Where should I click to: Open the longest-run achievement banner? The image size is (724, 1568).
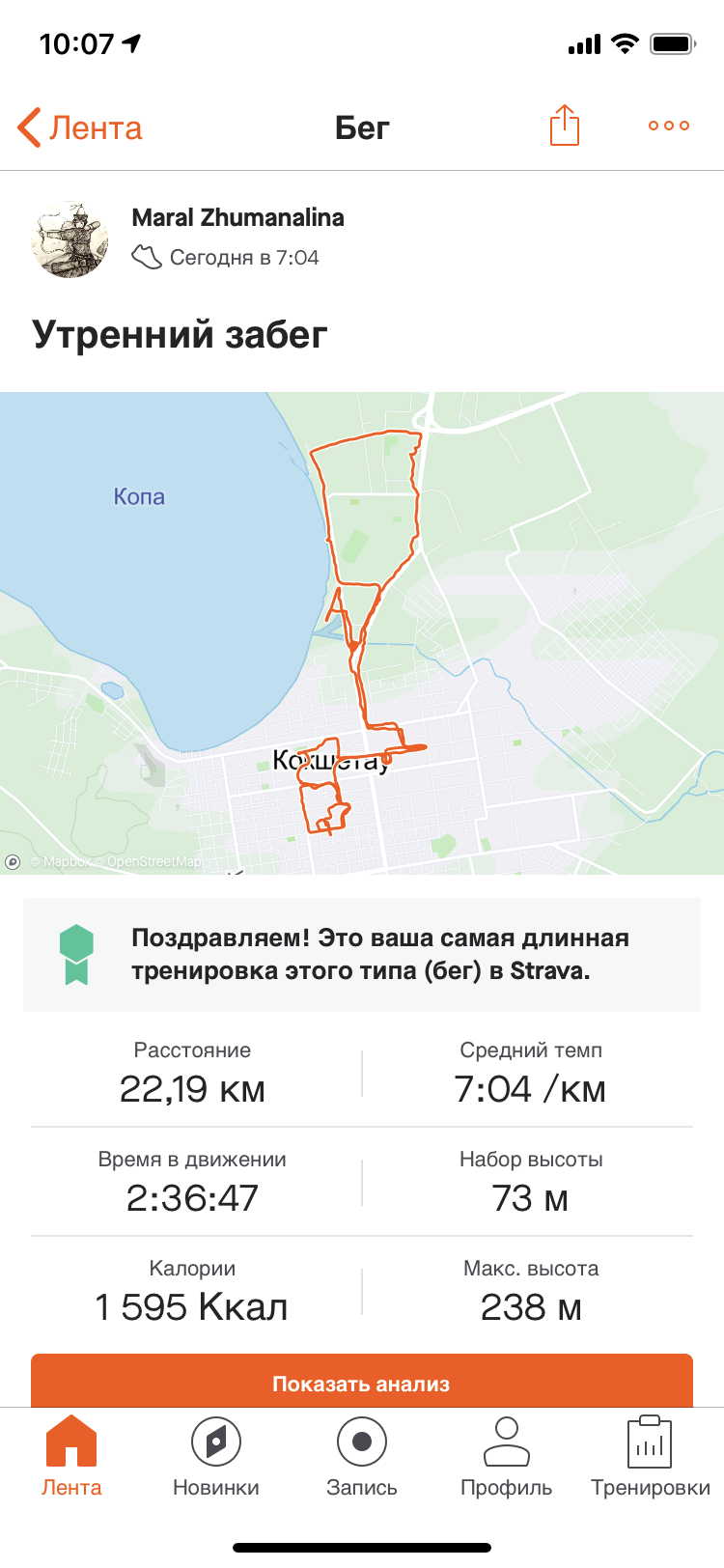coord(362,954)
